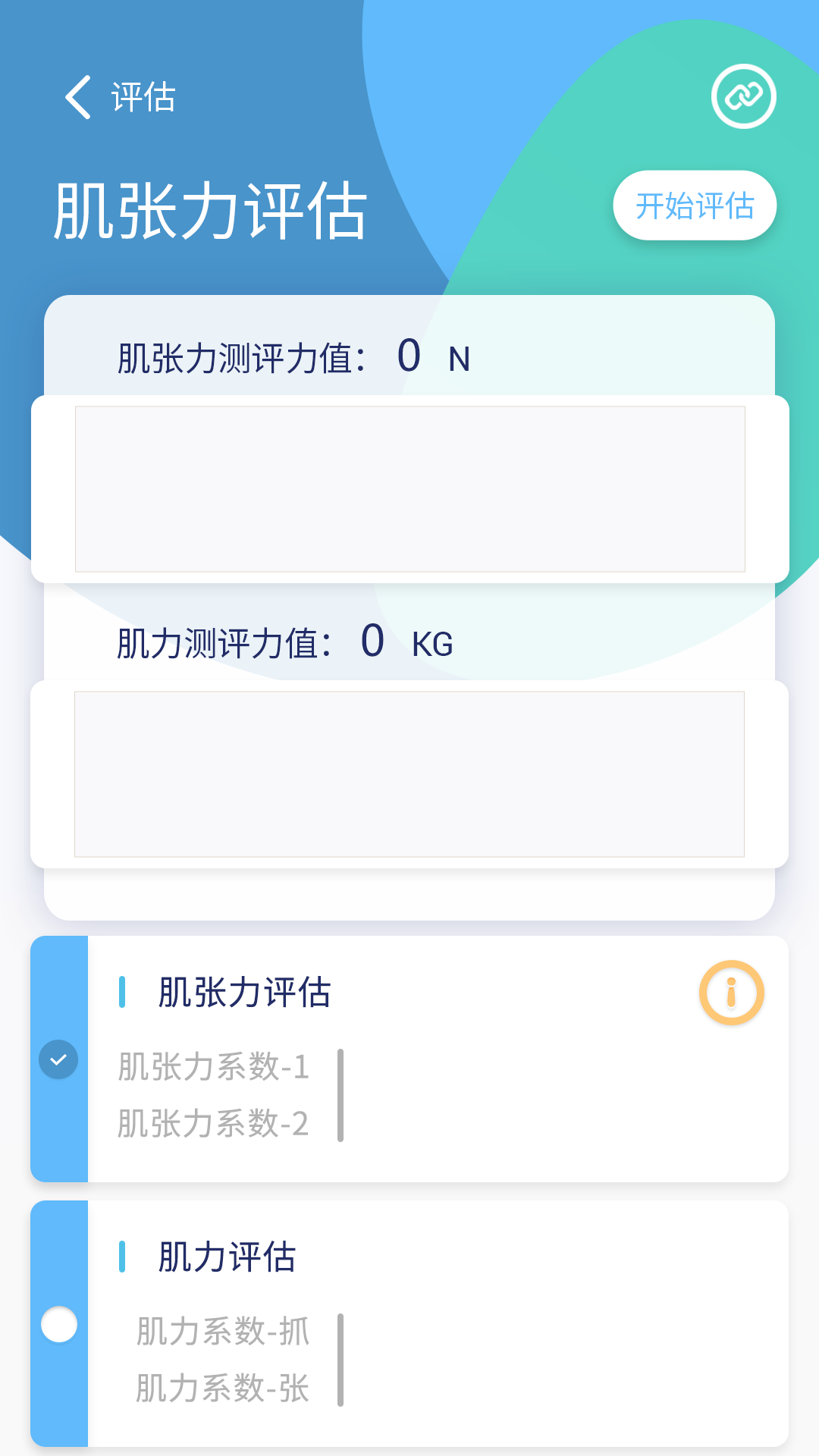Select the 肌力评估 option

tap(58, 1324)
